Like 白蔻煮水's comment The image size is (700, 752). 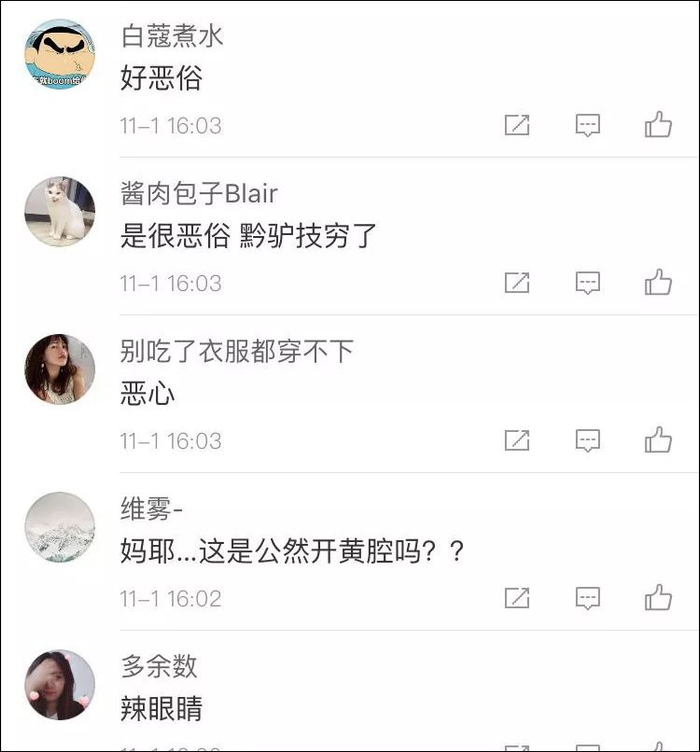tap(658, 125)
